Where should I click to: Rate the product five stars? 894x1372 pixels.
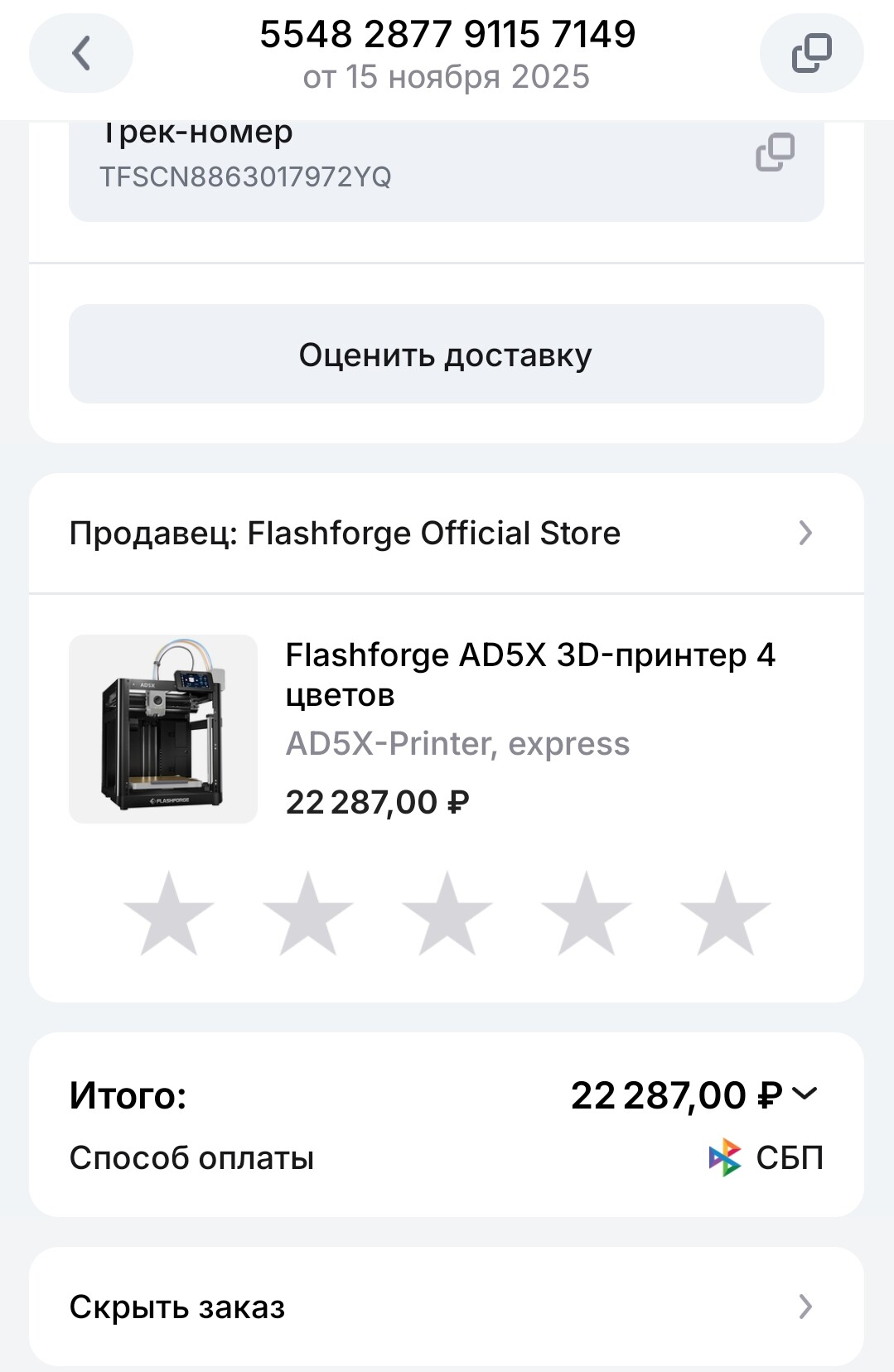pos(725,915)
